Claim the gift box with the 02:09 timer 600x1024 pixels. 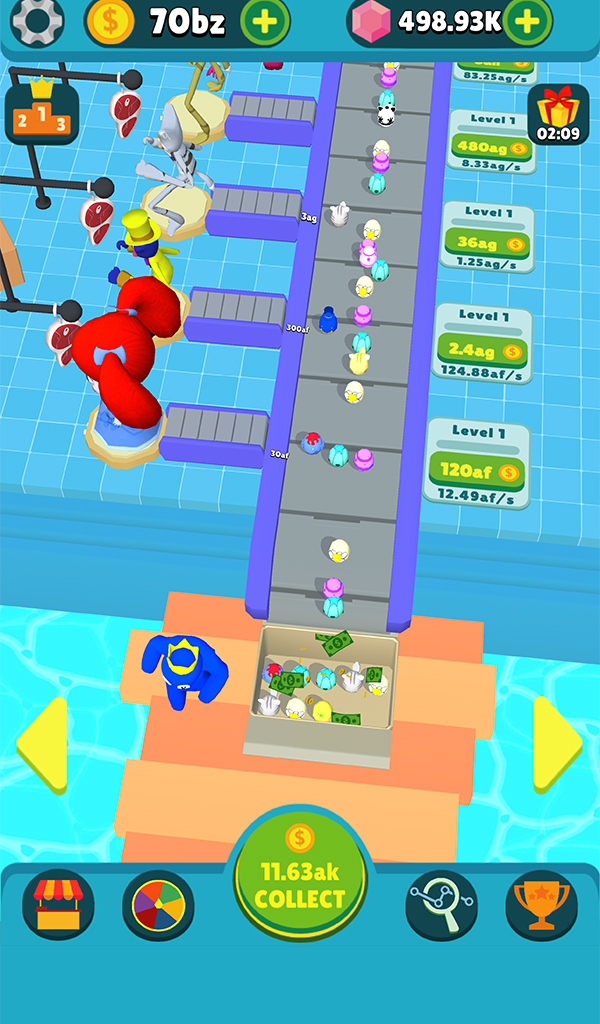558,114
